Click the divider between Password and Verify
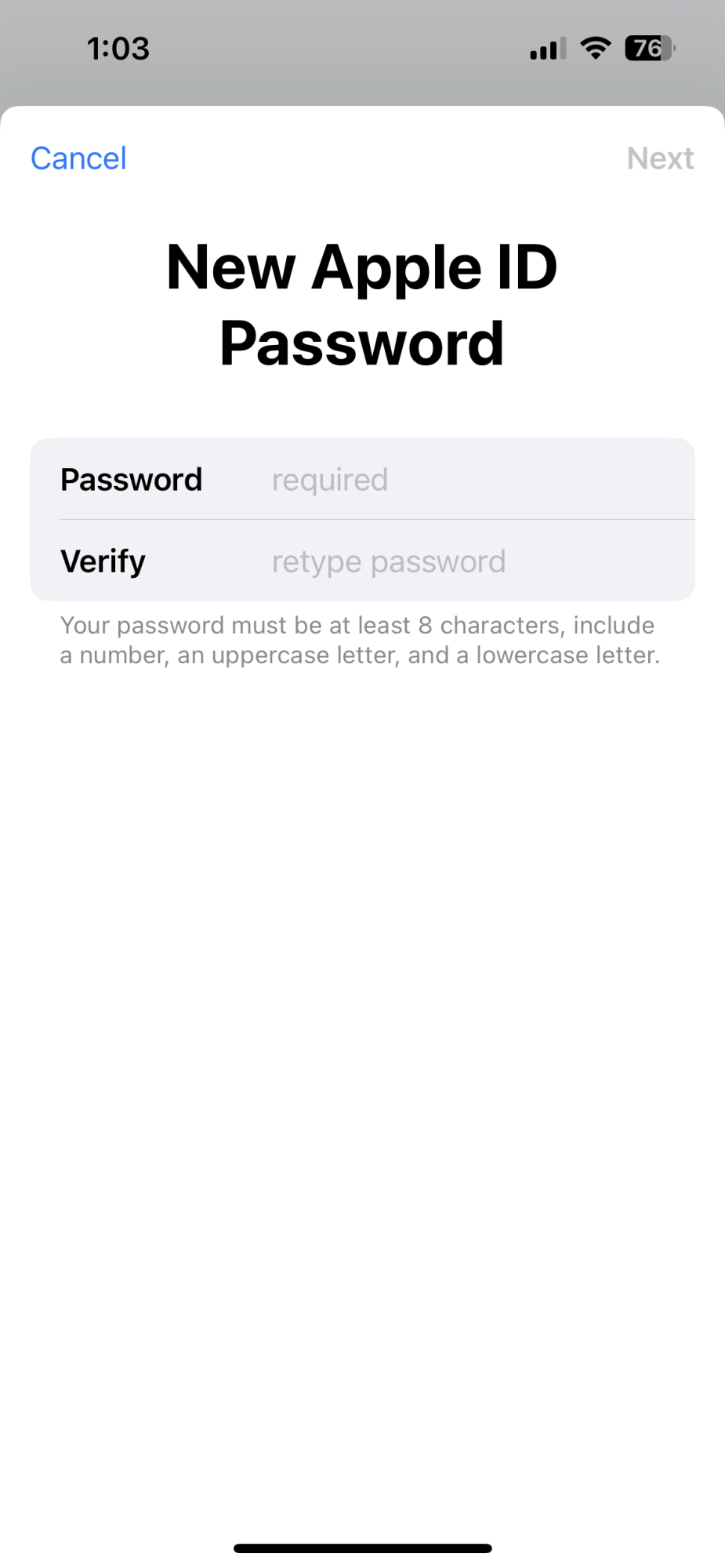Viewport: 725px width, 1568px height. point(377,520)
